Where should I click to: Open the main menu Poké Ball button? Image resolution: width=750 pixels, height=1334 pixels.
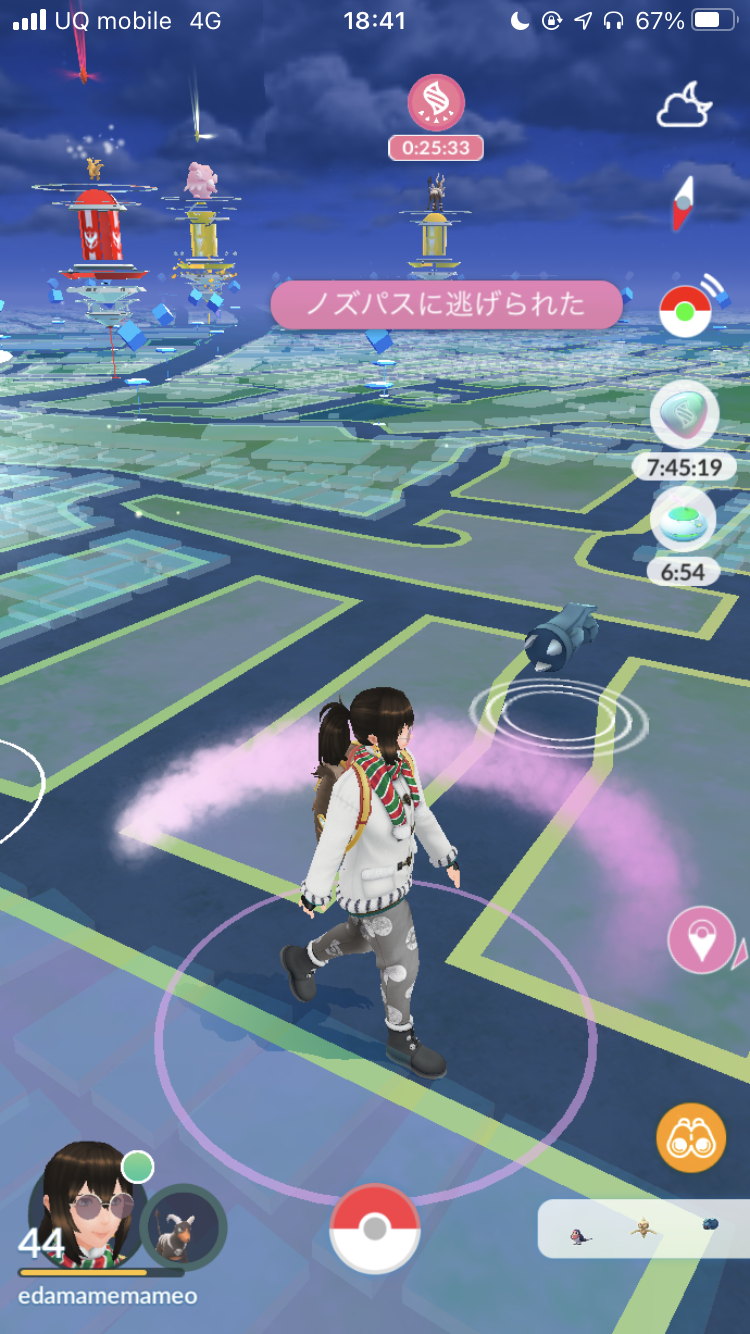point(375,1229)
